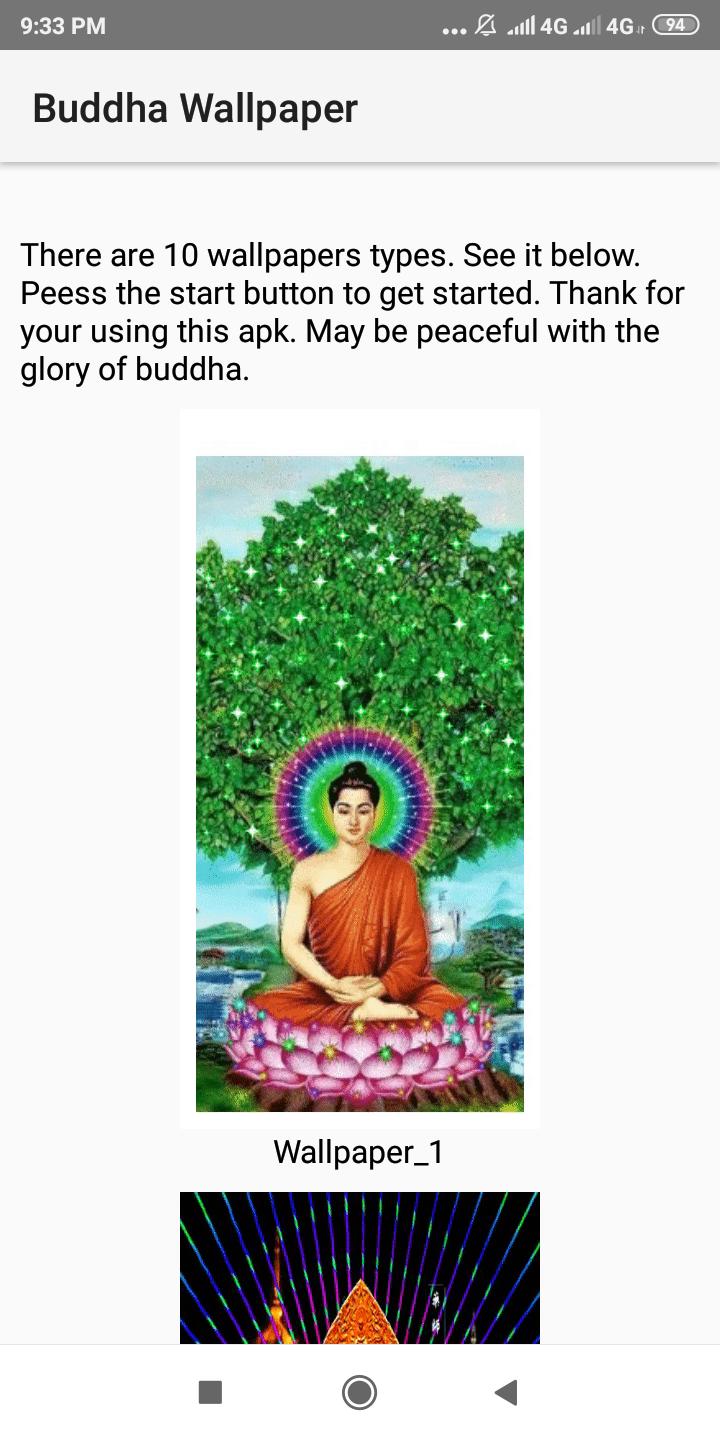720x1440 pixels.
Task: Tap the system home button
Action: tap(359, 1392)
